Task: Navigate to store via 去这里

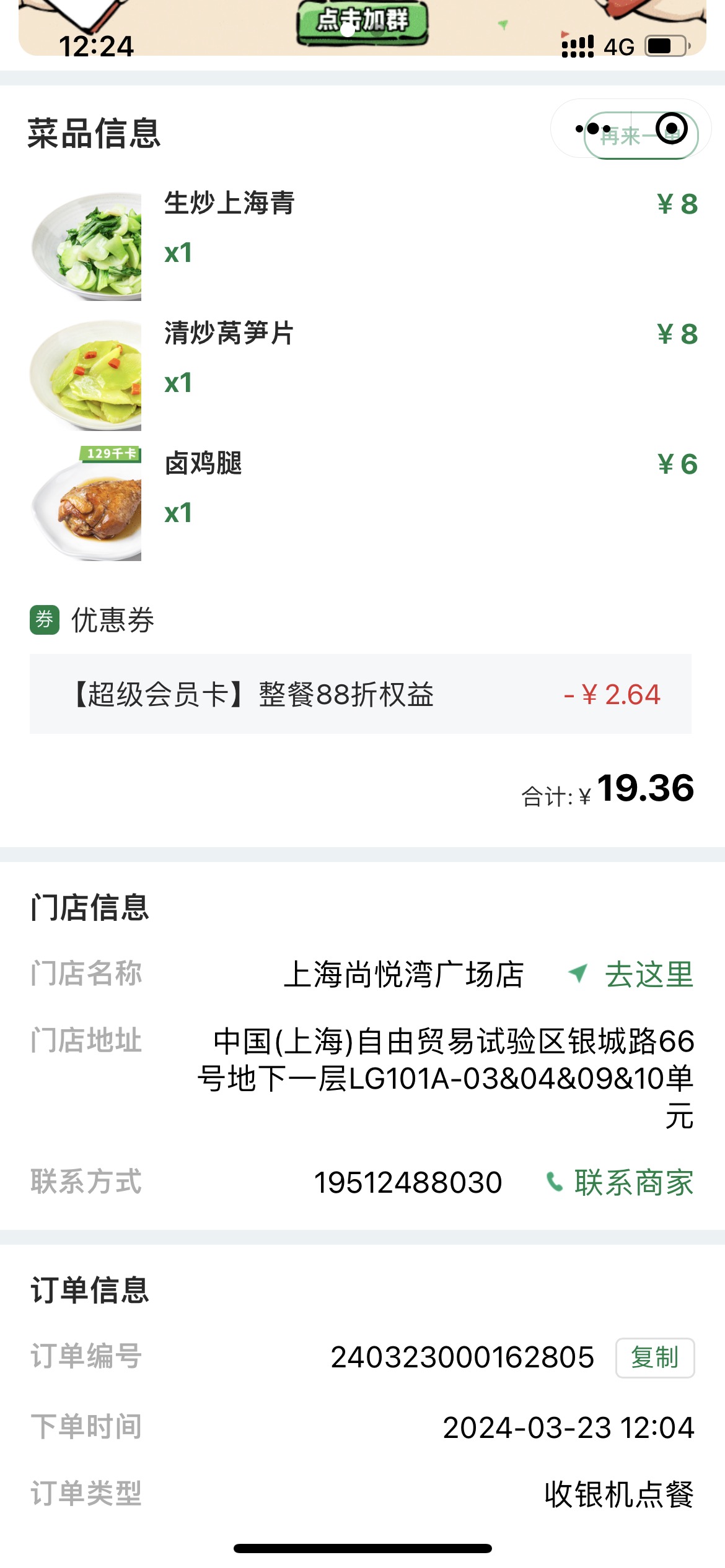Action: click(x=631, y=975)
